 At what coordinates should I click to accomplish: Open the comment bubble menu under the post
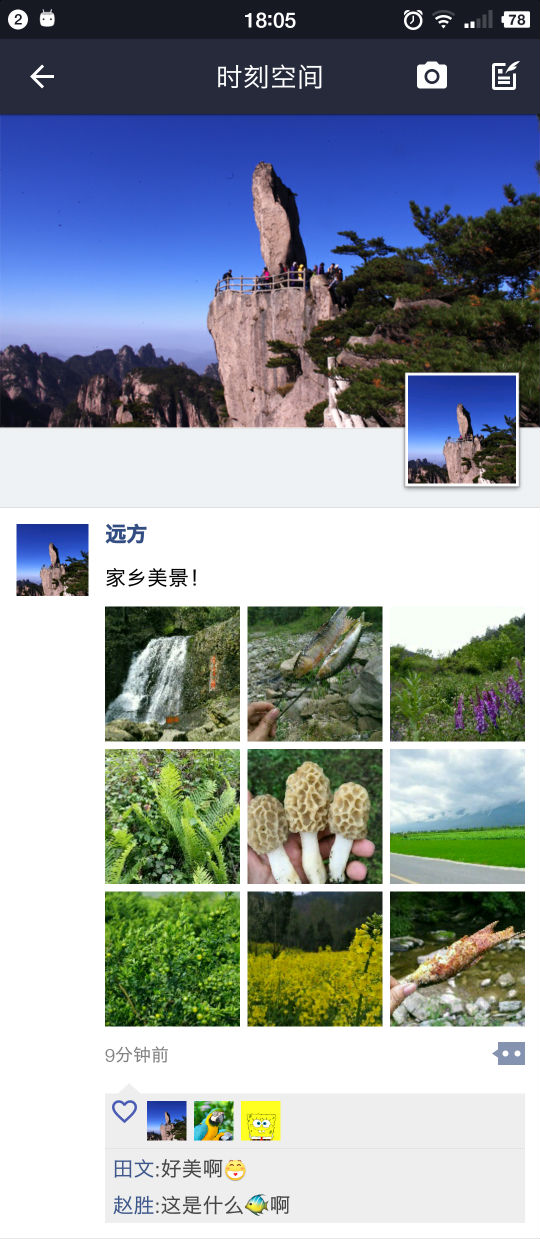tap(510, 1054)
